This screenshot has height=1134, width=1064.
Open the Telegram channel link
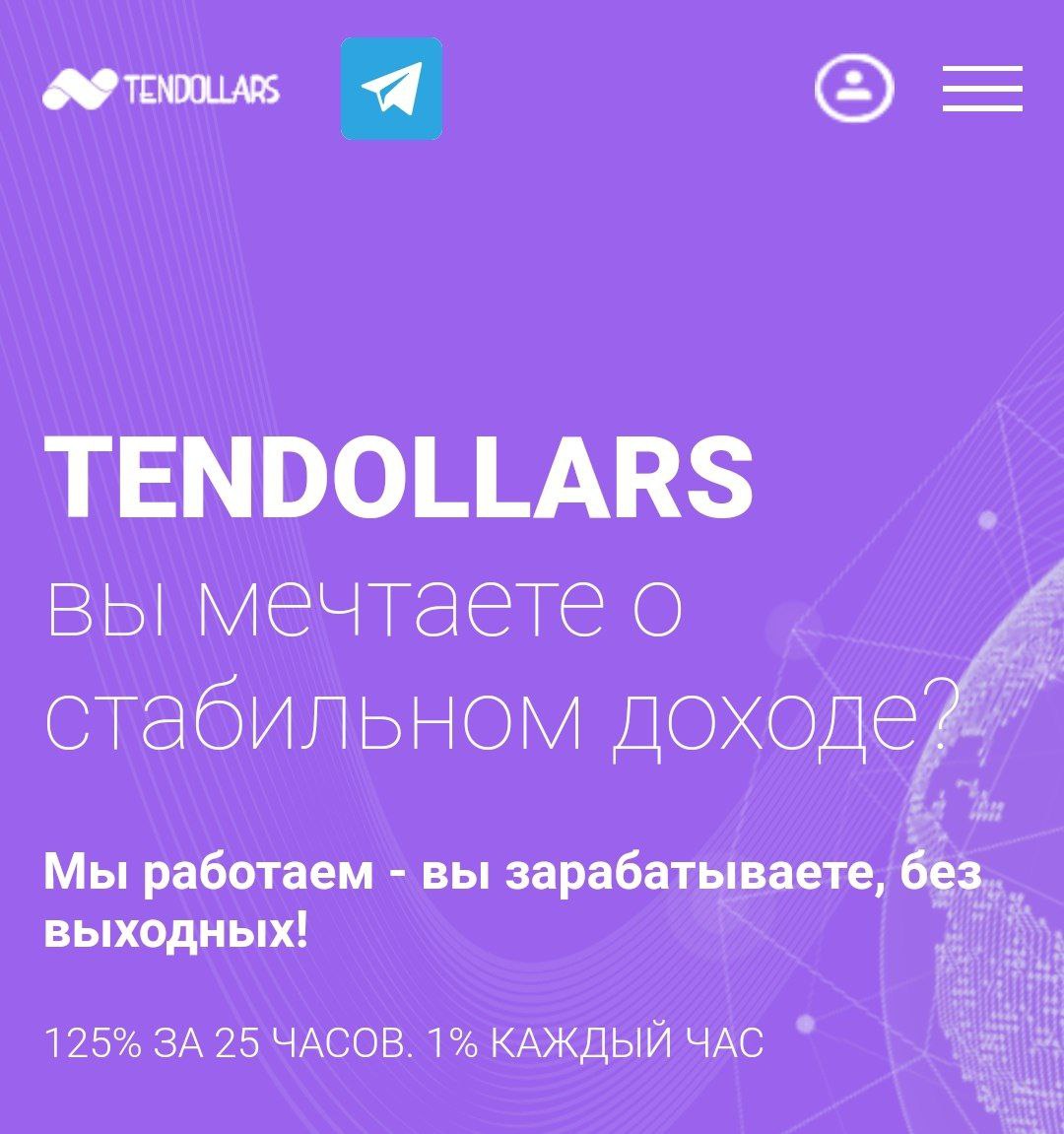[391, 89]
